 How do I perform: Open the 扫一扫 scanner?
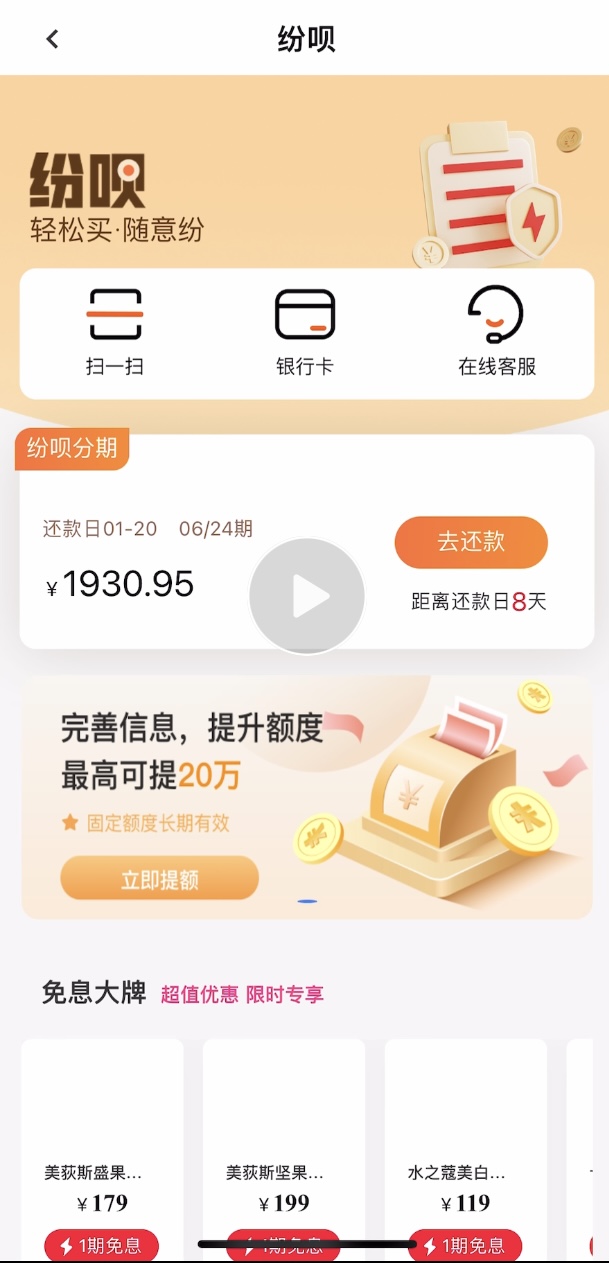[x=115, y=332]
